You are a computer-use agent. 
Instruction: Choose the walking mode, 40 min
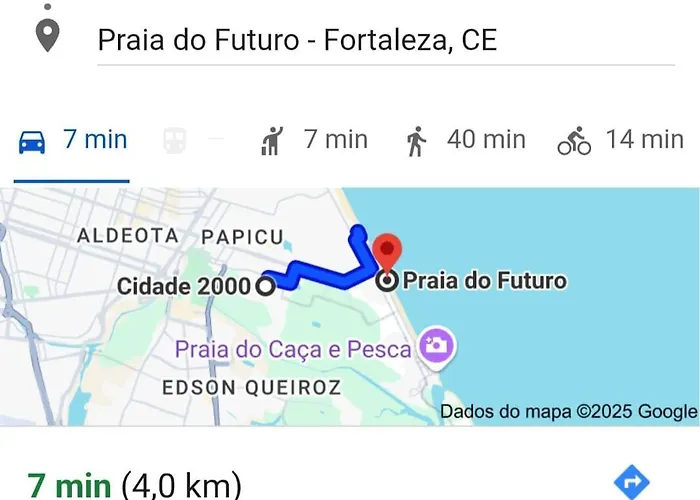[466, 140]
